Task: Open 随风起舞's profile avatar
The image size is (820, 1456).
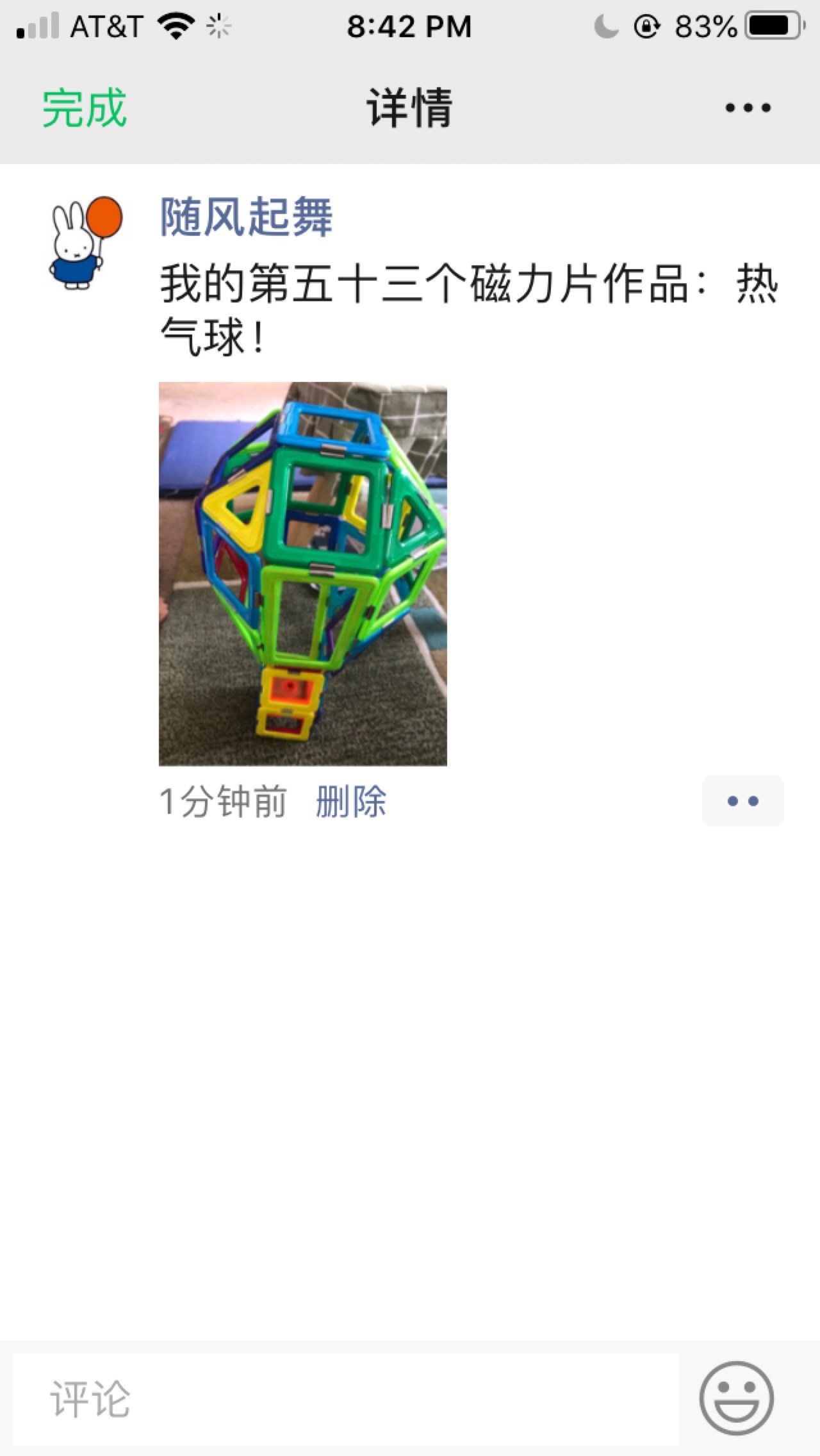Action: [x=86, y=242]
